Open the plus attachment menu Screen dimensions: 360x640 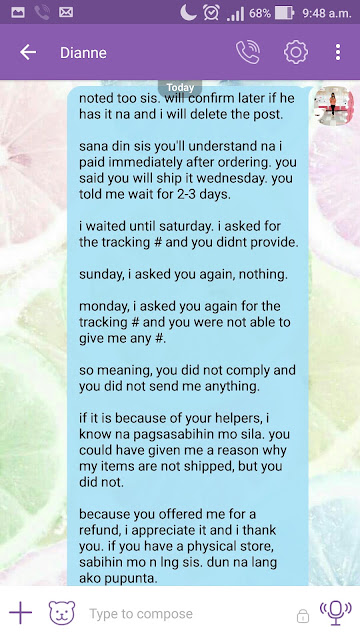pos(20,613)
